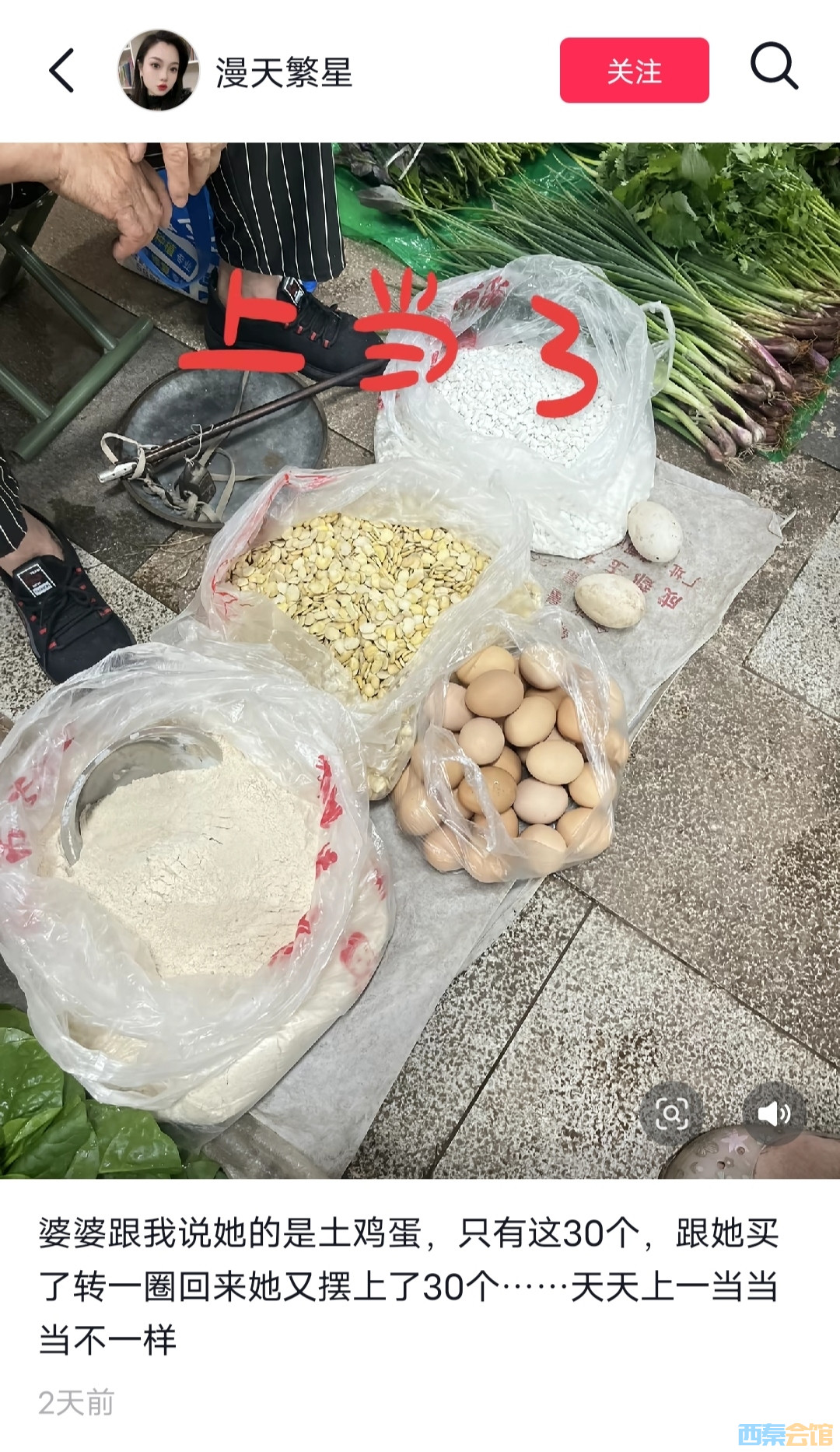The height and width of the screenshot is (1452, 840).
Task: Follow 漫天繁星 with the 关注 button
Action: point(634,71)
